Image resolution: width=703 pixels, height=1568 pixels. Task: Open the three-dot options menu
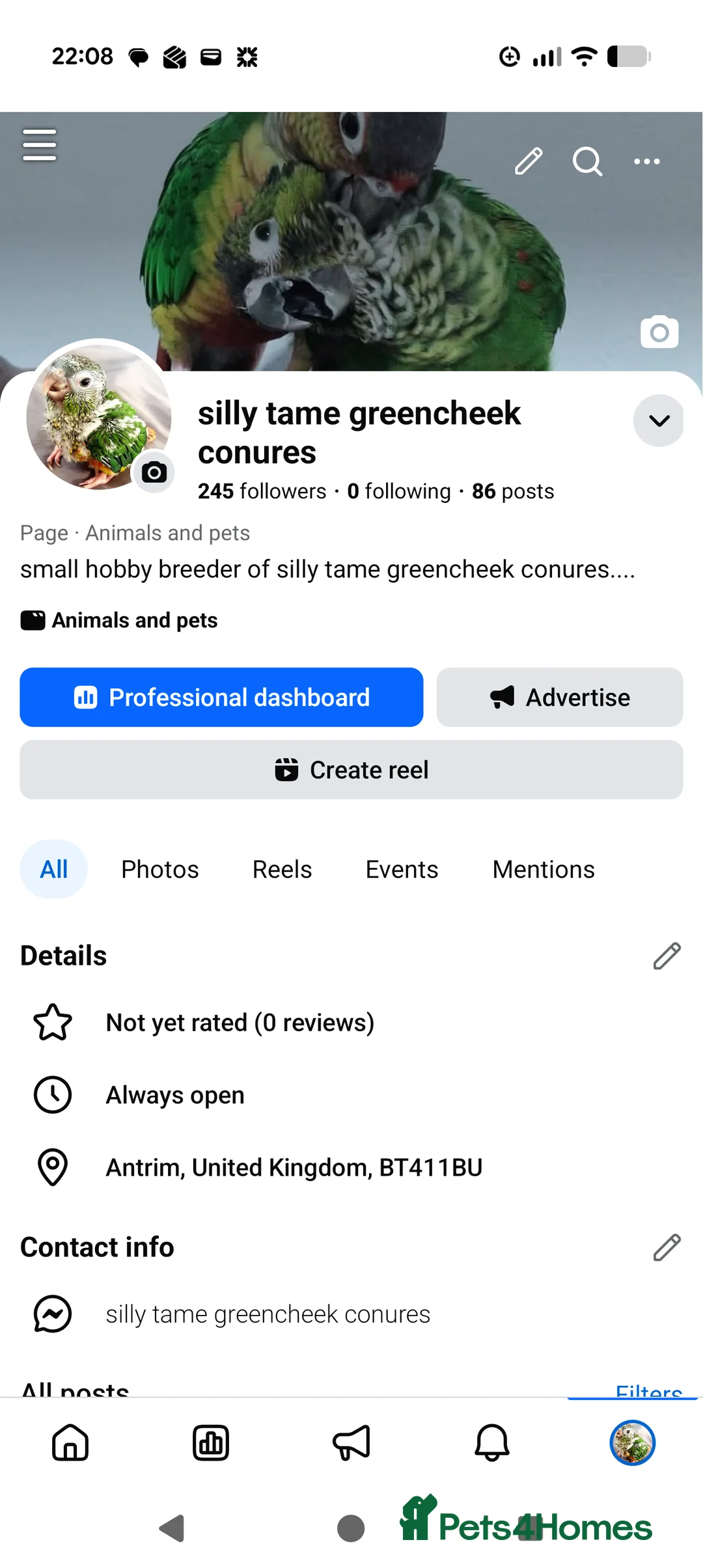(646, 161)
